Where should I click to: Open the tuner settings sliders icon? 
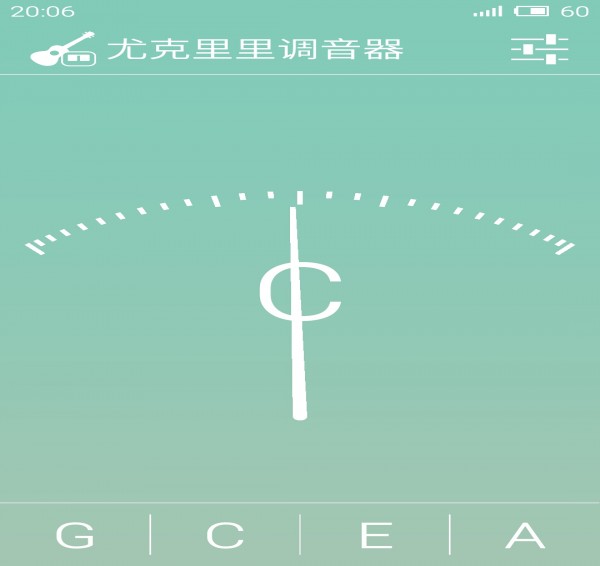click(x=539, y=49)
